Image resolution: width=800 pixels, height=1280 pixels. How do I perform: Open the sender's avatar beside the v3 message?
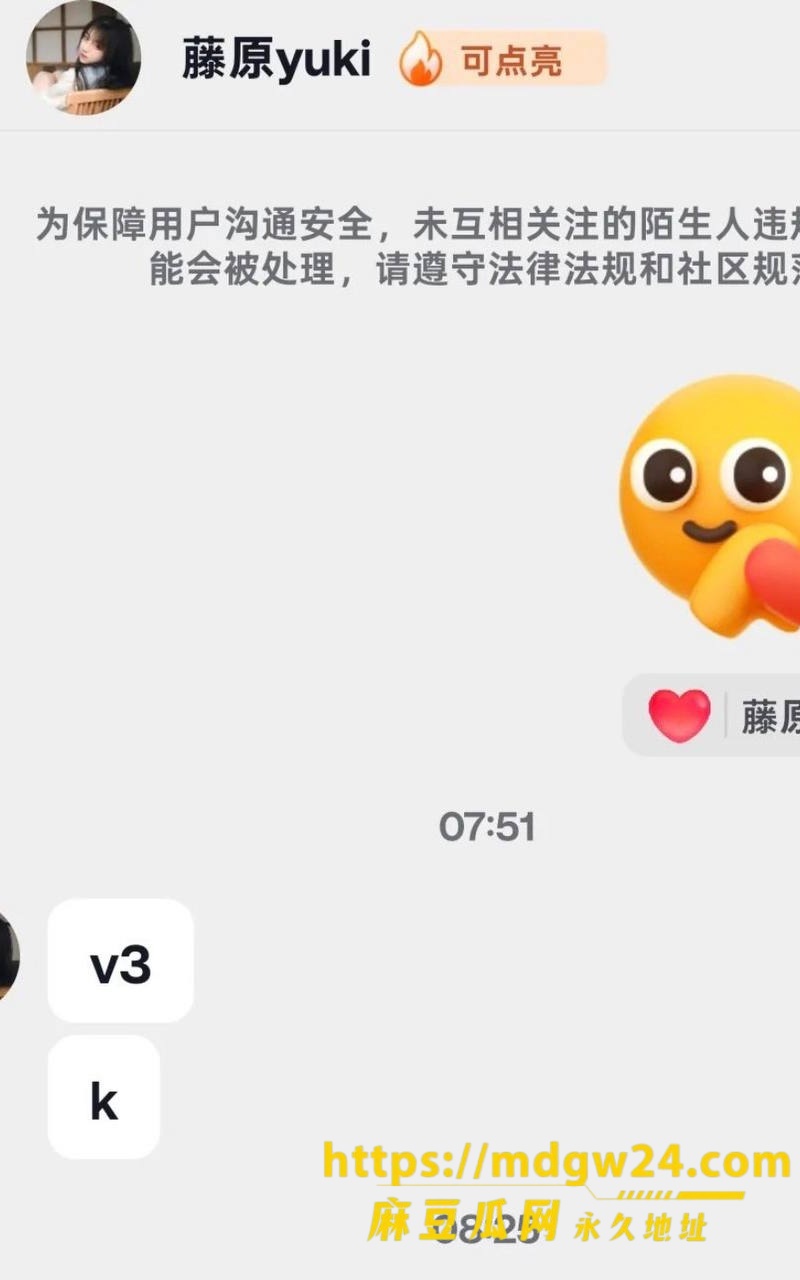[9, 957]
